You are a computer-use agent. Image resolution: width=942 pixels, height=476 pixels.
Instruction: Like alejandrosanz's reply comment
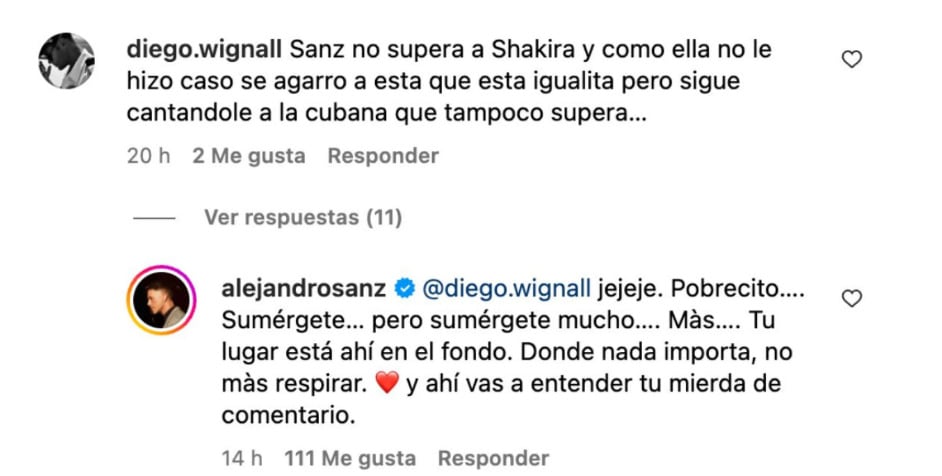pyautogui.click(x=852, y=299)
